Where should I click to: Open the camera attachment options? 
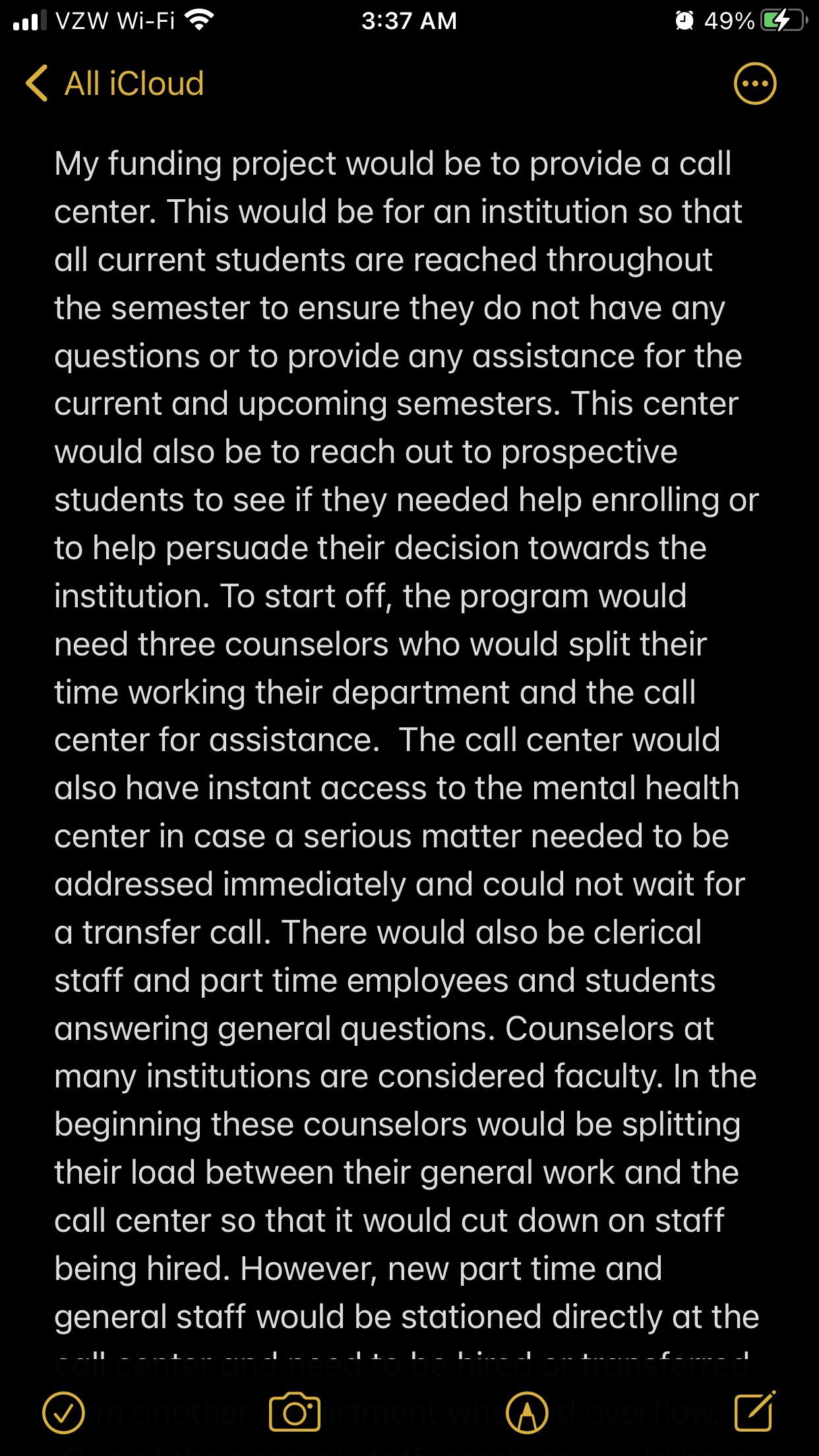pos(295,1412)
